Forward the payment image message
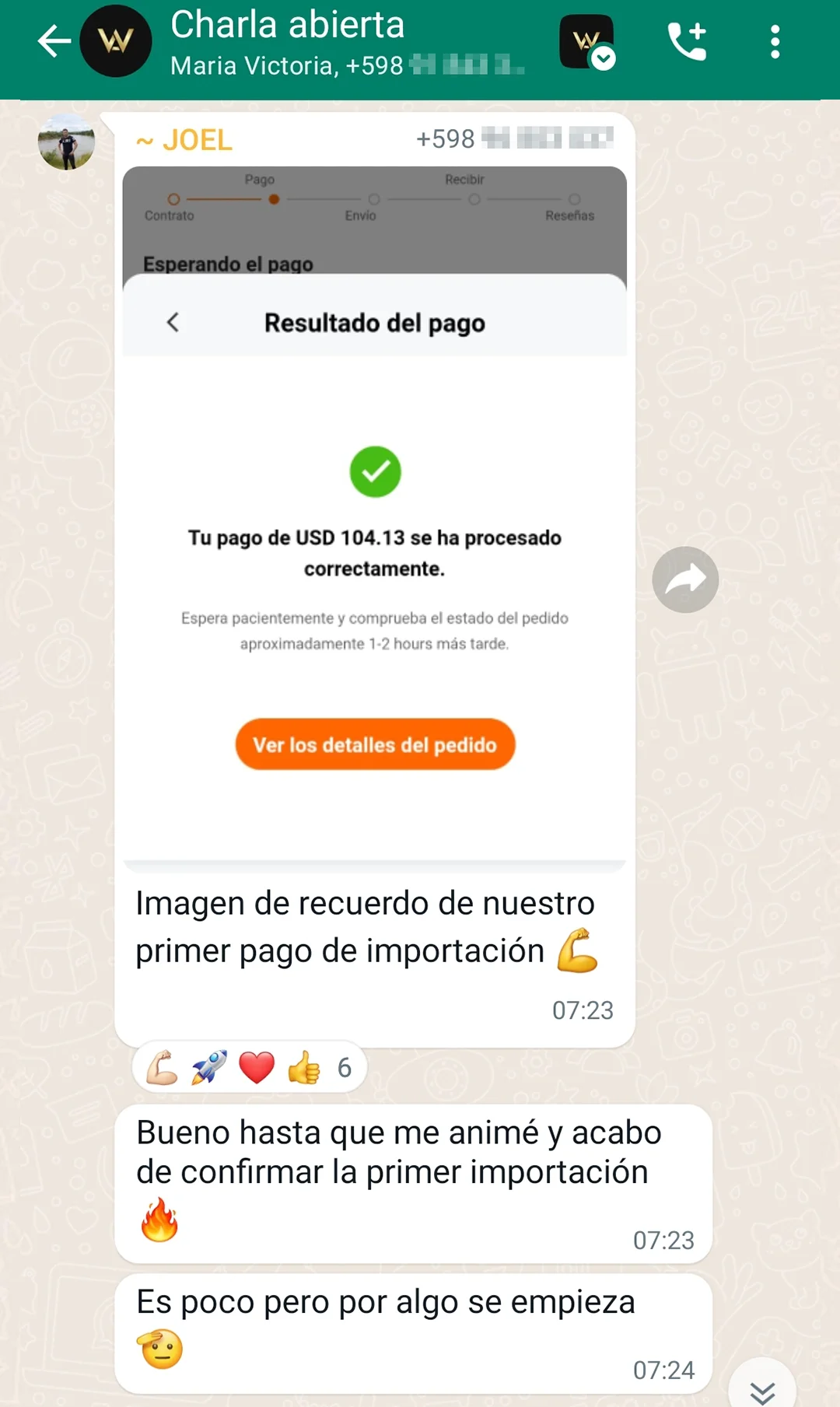This screenshot has height=1407, width=840. (x=684, y=579)
